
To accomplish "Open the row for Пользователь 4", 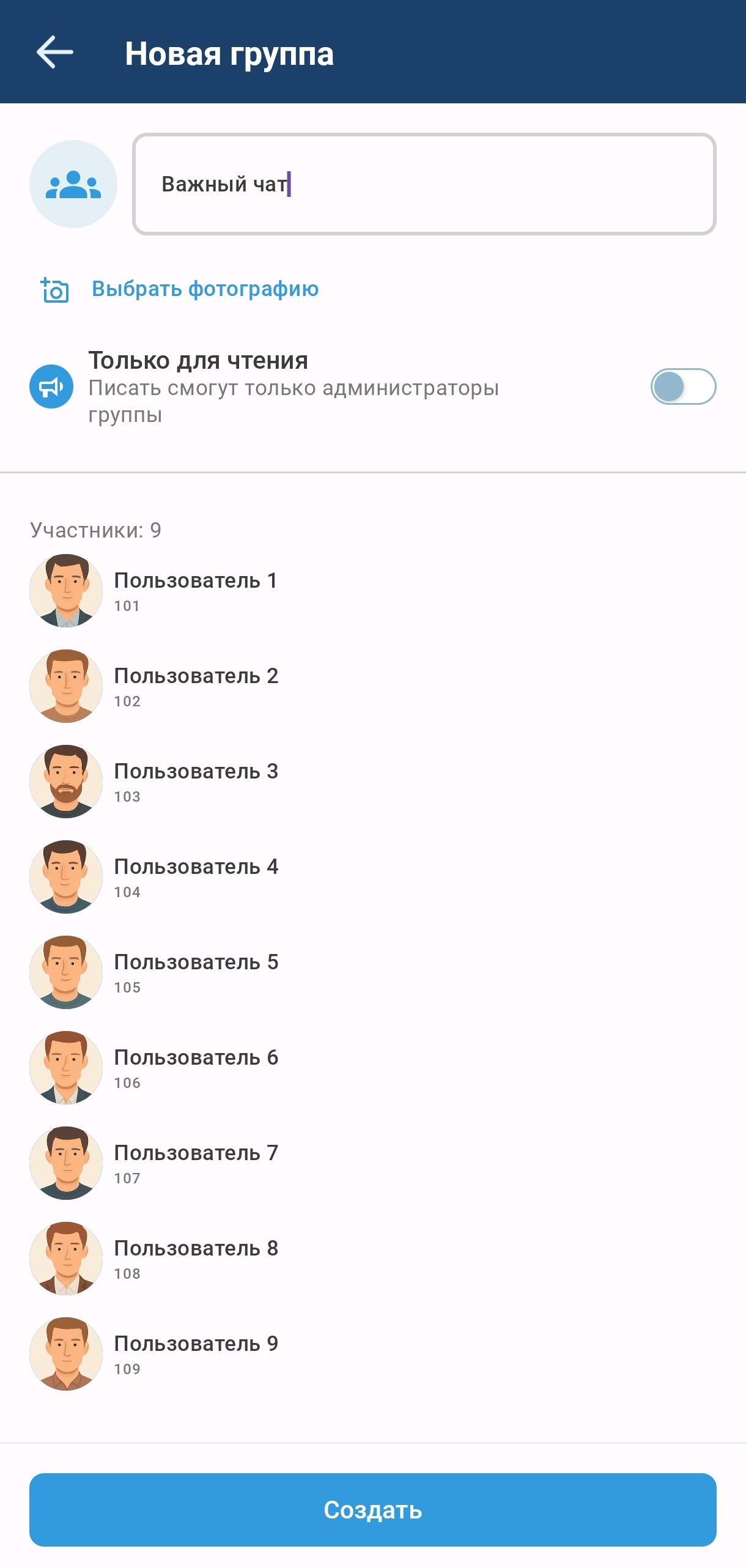I will click(196, 877).
